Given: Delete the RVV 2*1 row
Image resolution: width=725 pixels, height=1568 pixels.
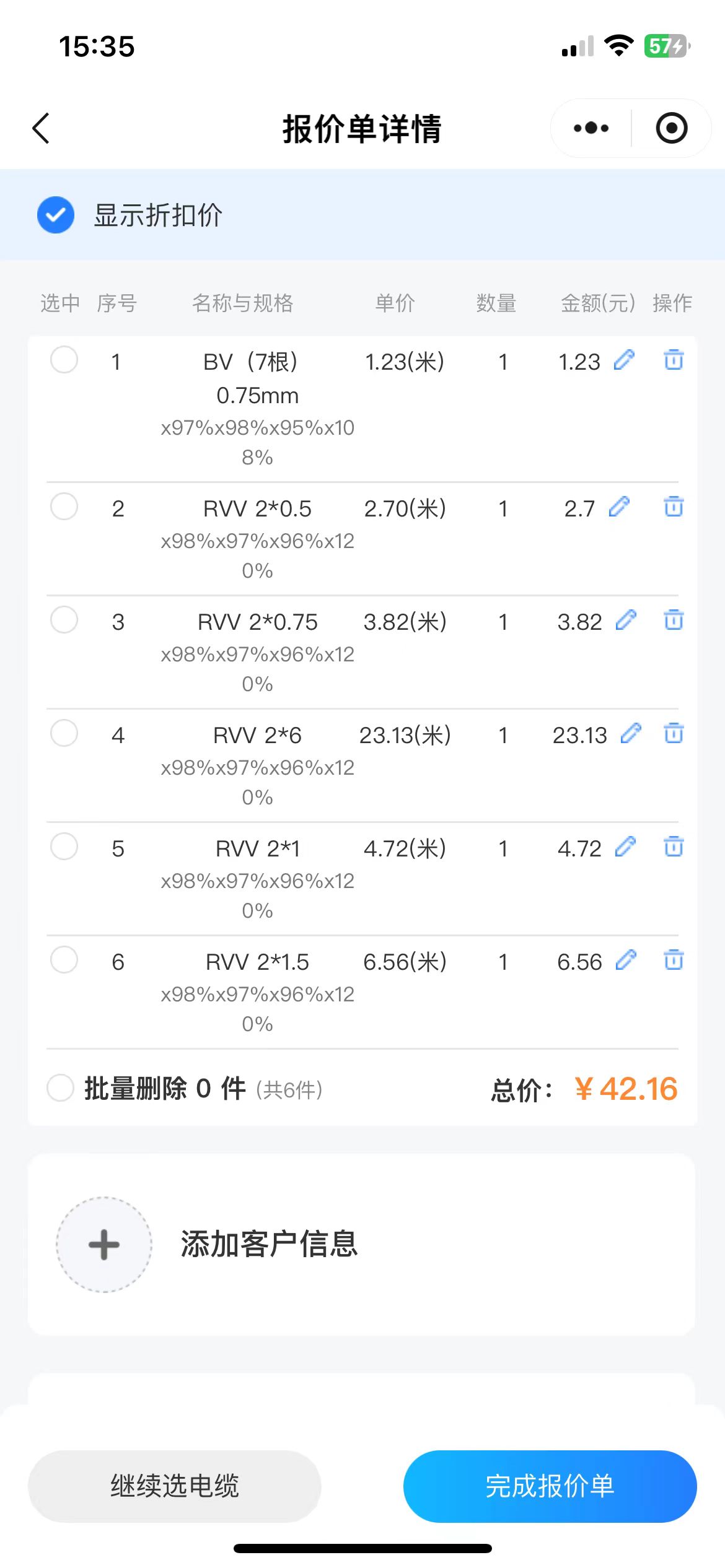Looking at the screenshot, I should pos(674,847).
